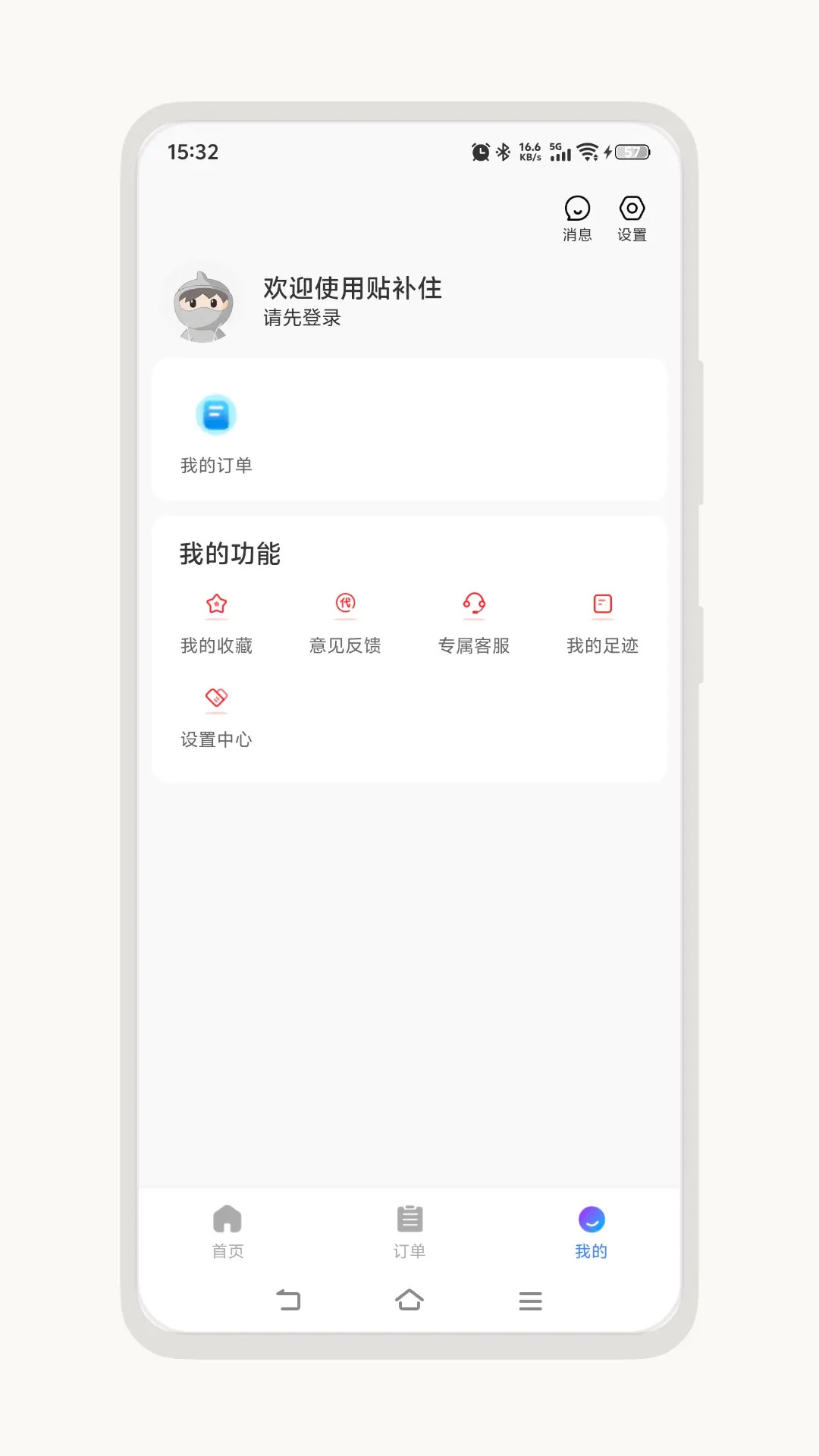This screenshot has height=1456, width=819.
Task: Tap the home navigation button
Action: [x=409, y=1300]
